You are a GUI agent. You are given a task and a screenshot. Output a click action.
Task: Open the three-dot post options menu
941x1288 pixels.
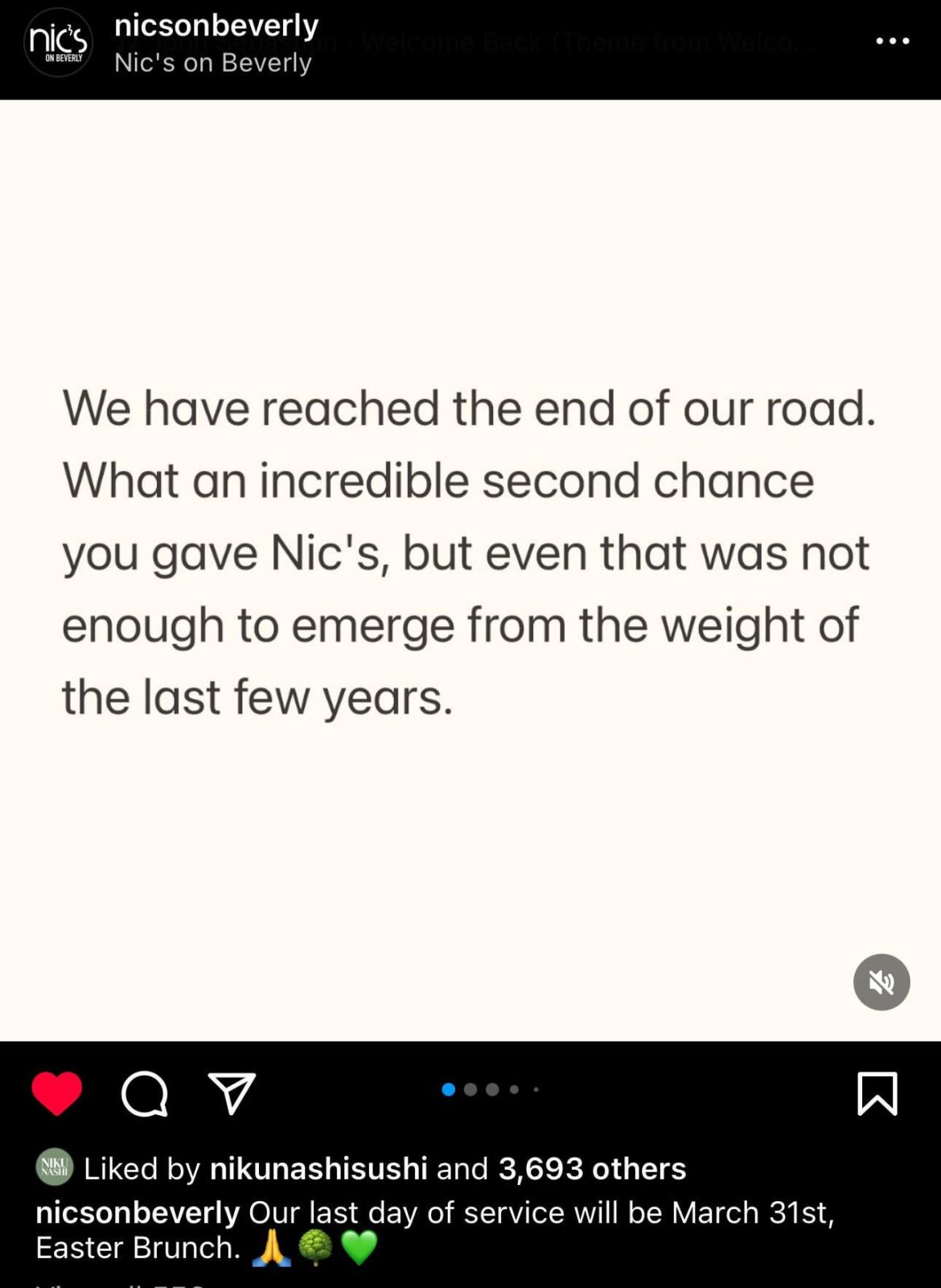893,40
